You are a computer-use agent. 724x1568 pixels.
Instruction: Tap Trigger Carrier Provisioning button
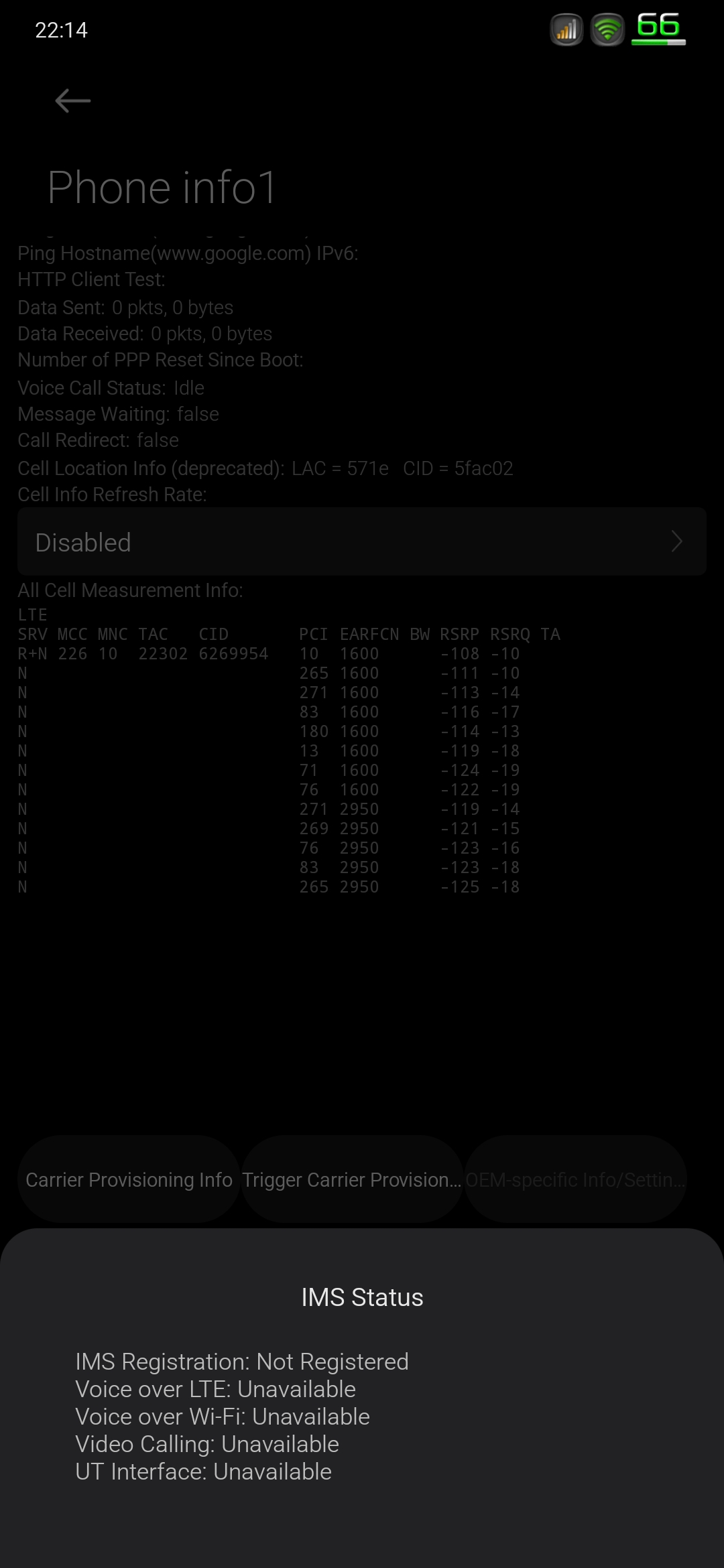point(352,1179)
